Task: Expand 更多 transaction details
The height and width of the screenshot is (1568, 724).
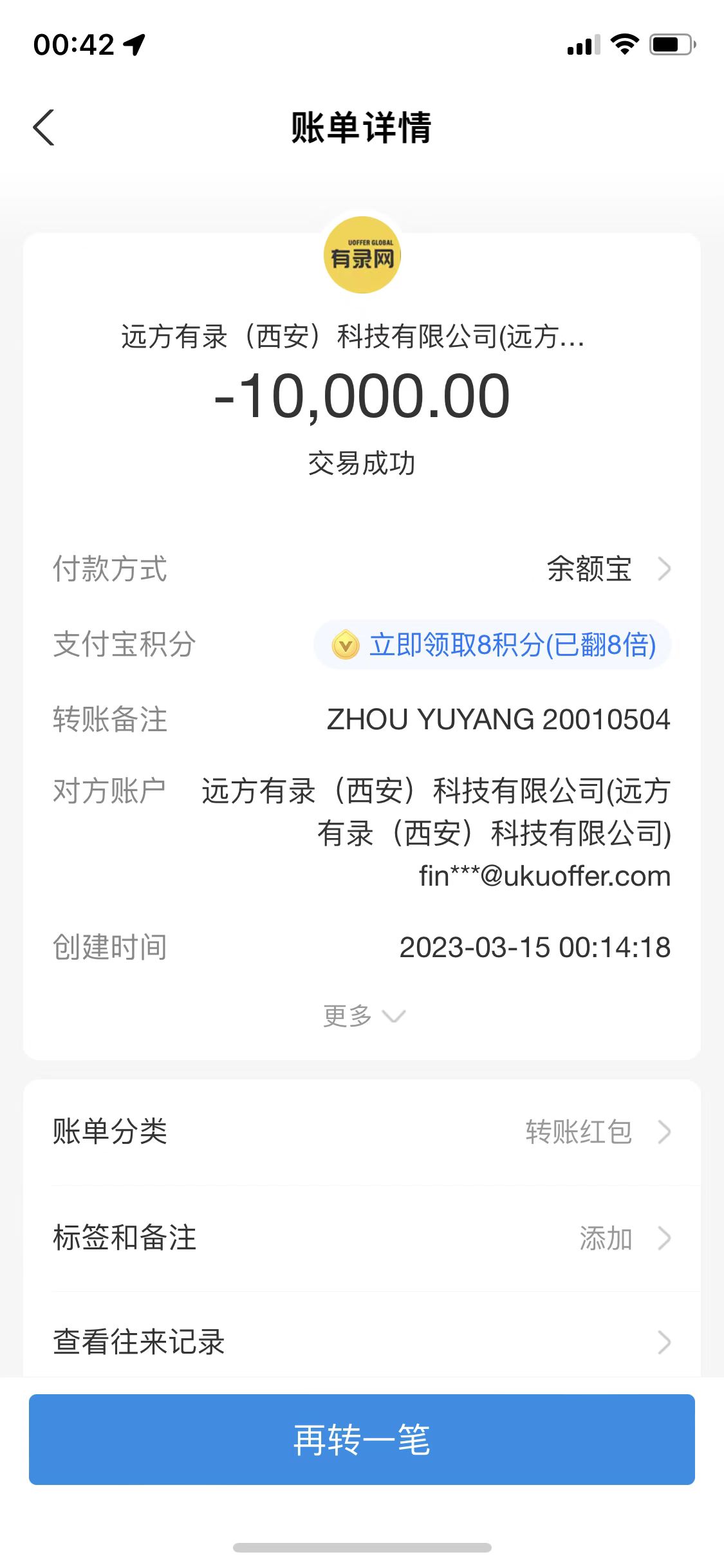Action: (362, 1016)
